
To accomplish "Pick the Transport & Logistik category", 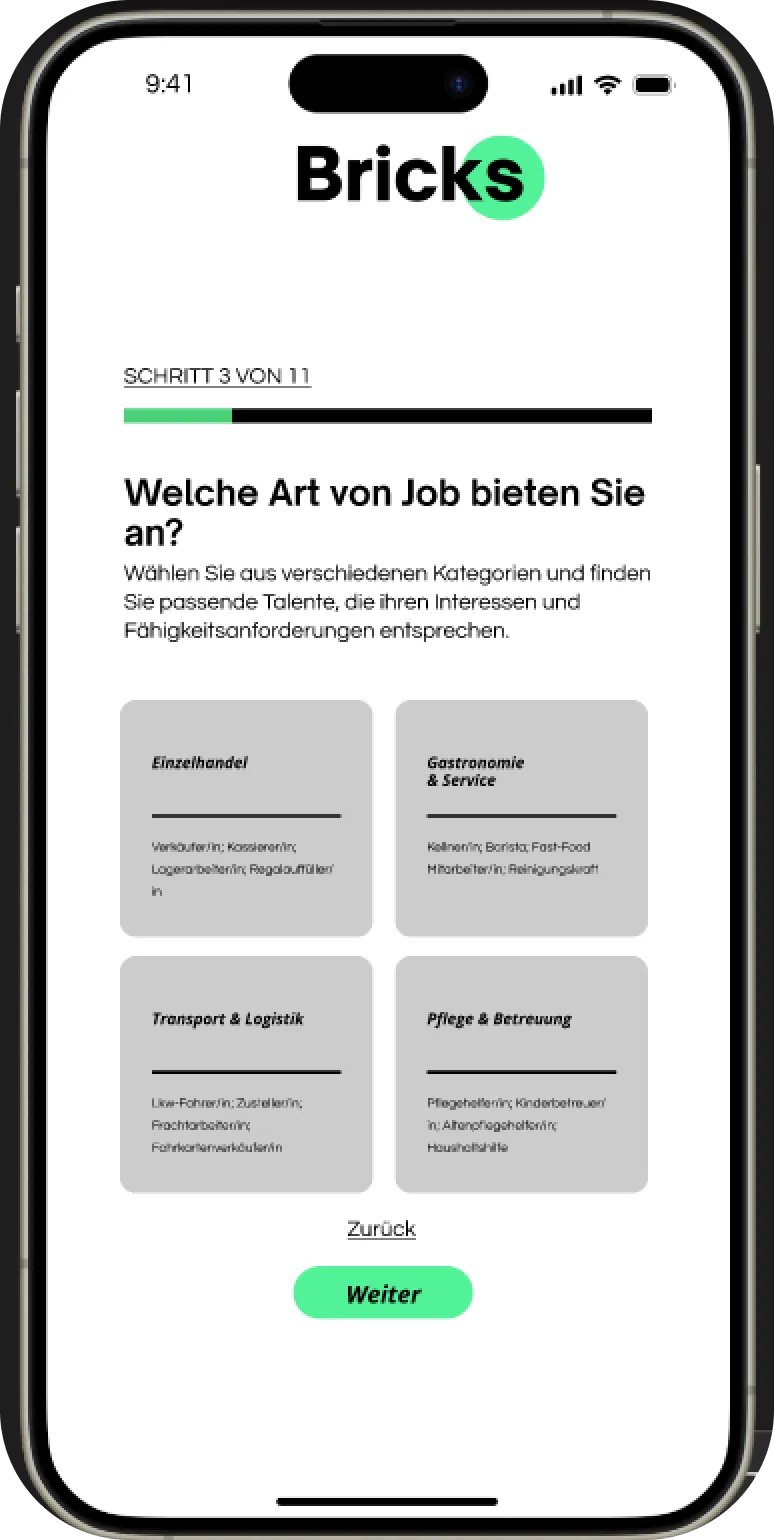I will [246, 1074].
